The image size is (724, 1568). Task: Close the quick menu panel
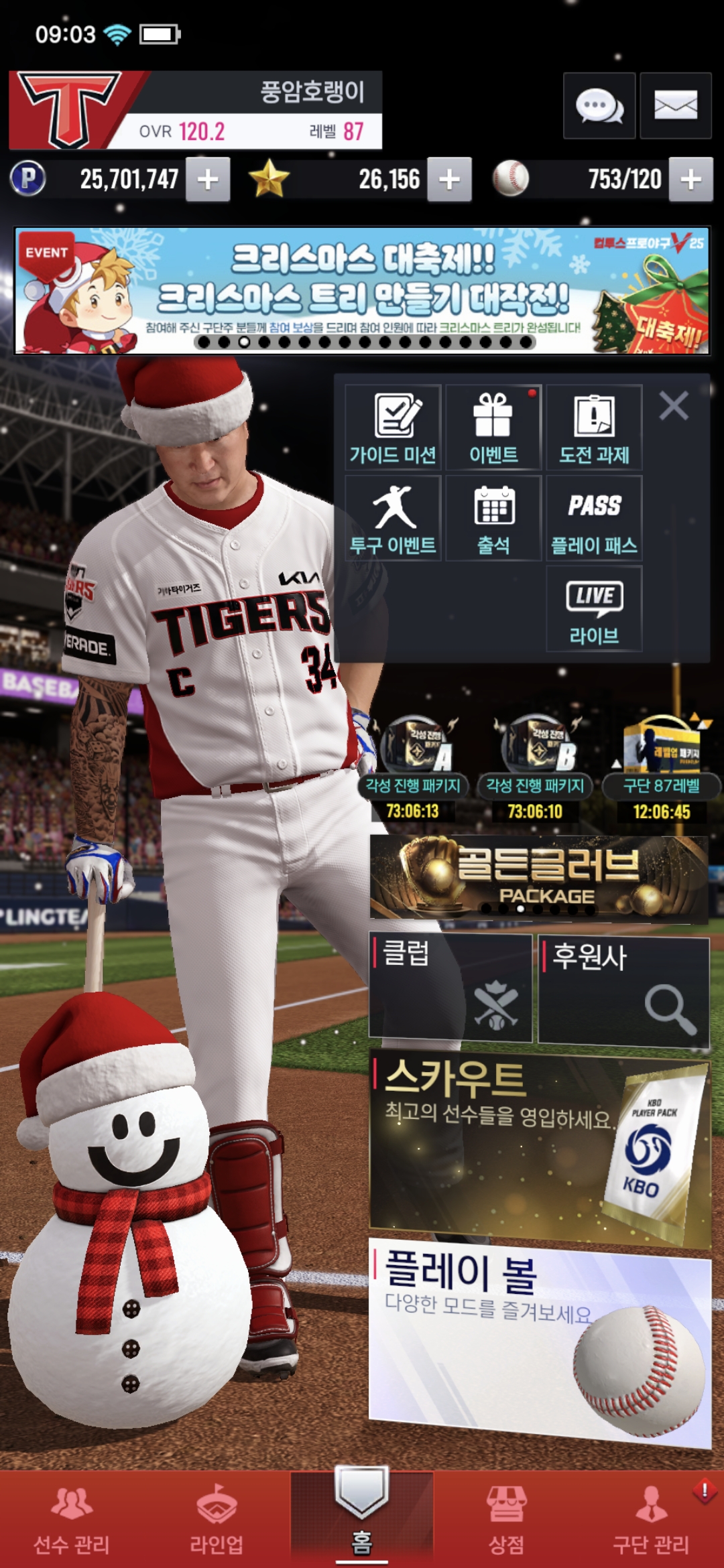pyautogui.click(x=673, y=406)
